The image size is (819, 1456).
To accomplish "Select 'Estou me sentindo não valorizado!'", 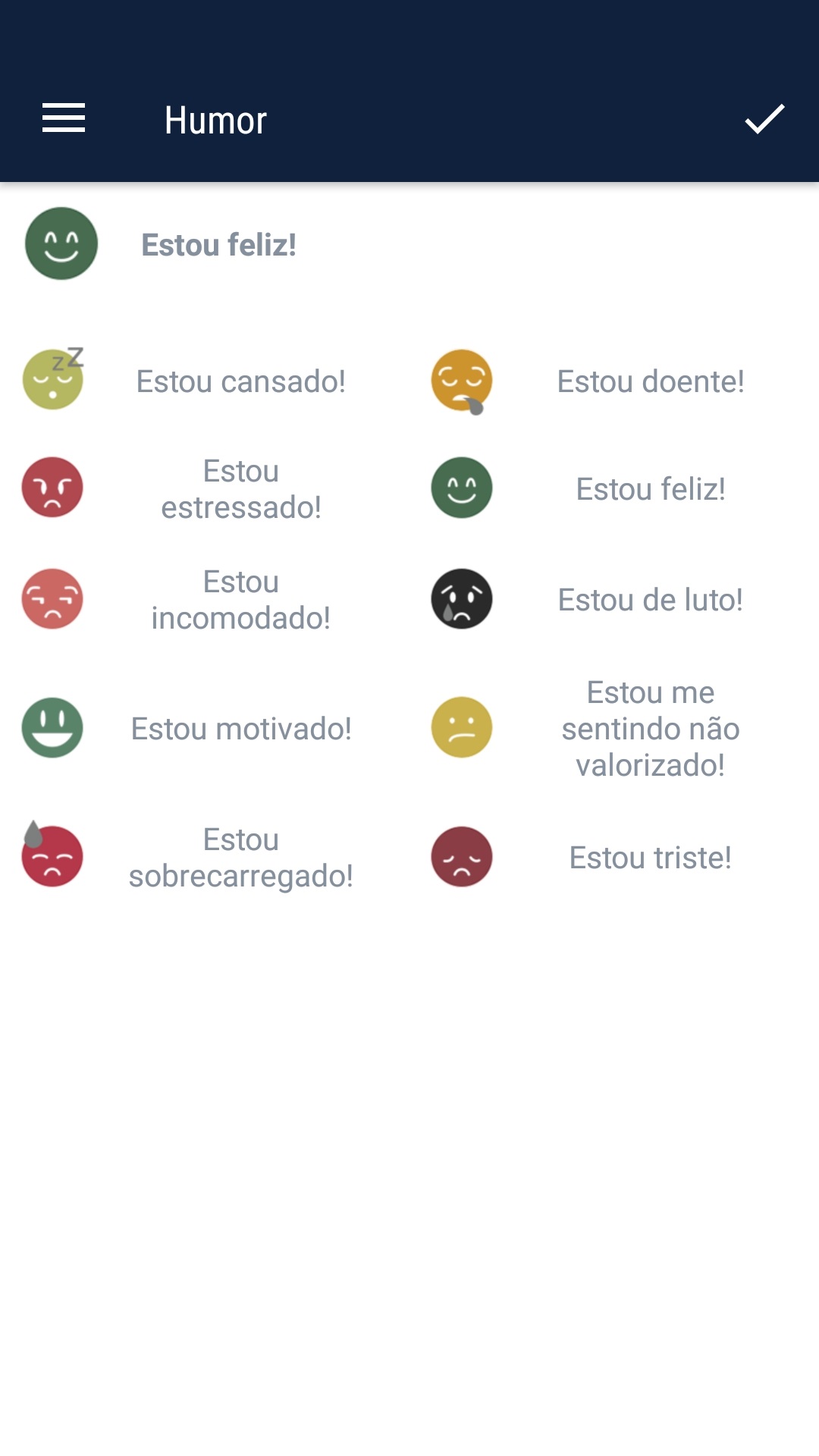I will pyautogui.click(x=650, y=729).
